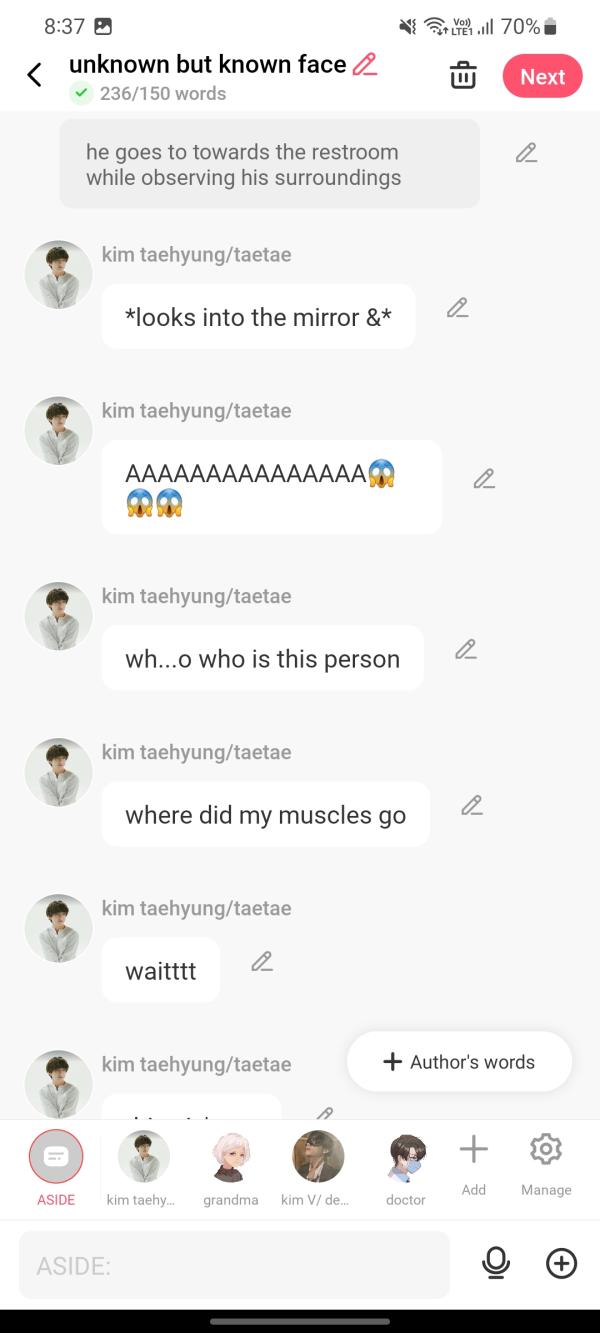Edit the 'AAAAAAAAAAAAAAA' scream message

pos(484,479)
